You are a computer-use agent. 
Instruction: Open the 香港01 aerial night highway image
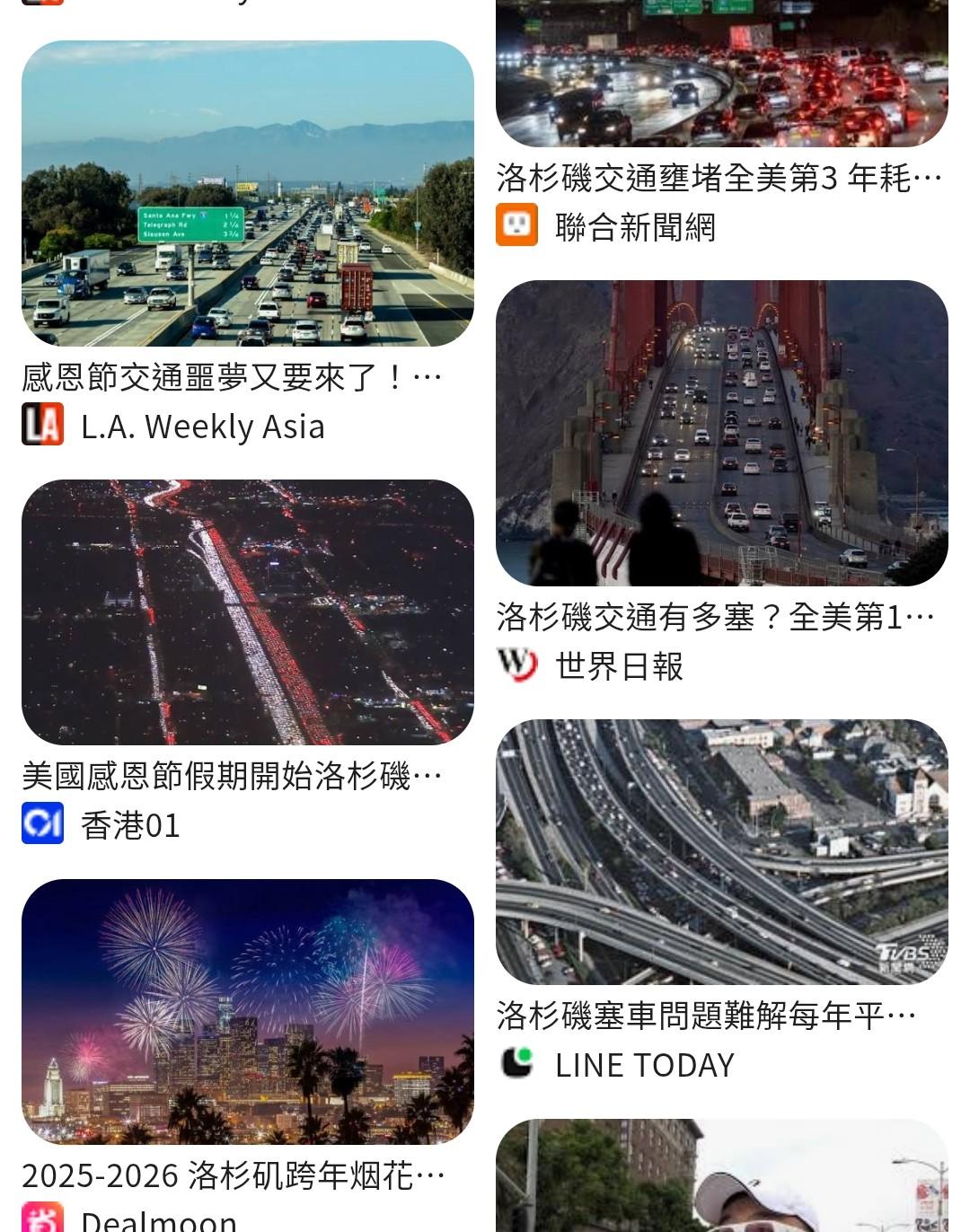coord(248,612)
